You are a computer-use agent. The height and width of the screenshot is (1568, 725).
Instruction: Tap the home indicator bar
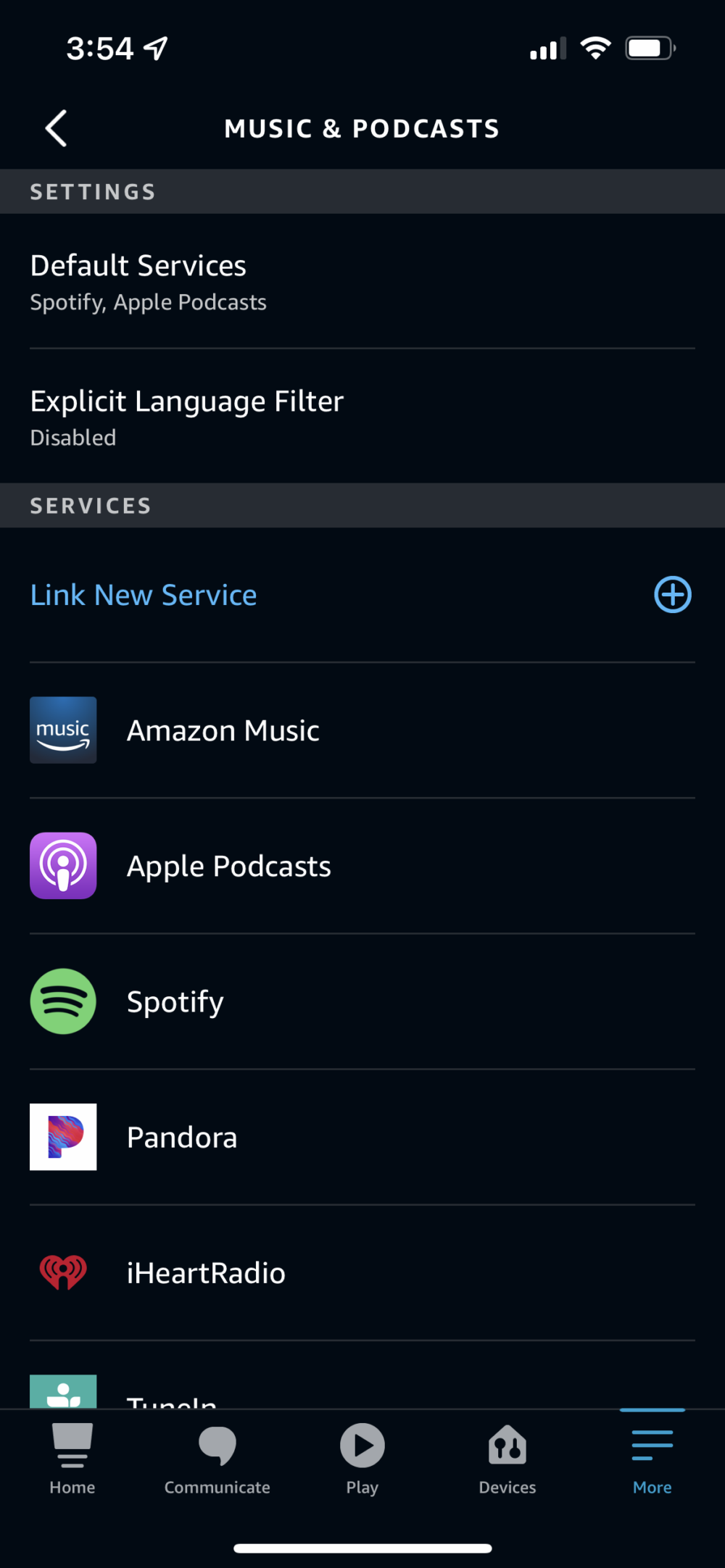362,1547
